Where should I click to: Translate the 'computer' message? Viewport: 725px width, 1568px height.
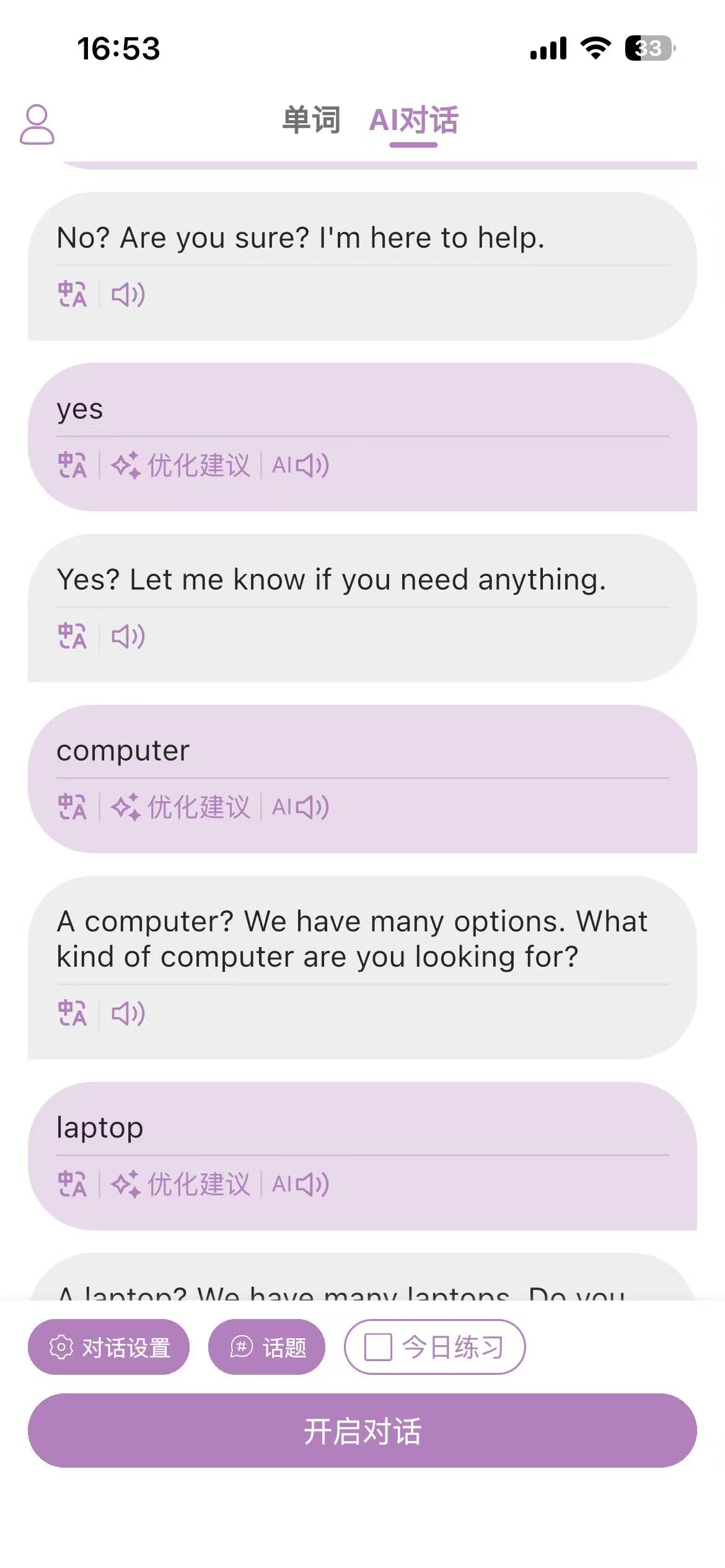pyautogui.click(x=72, y=807)
